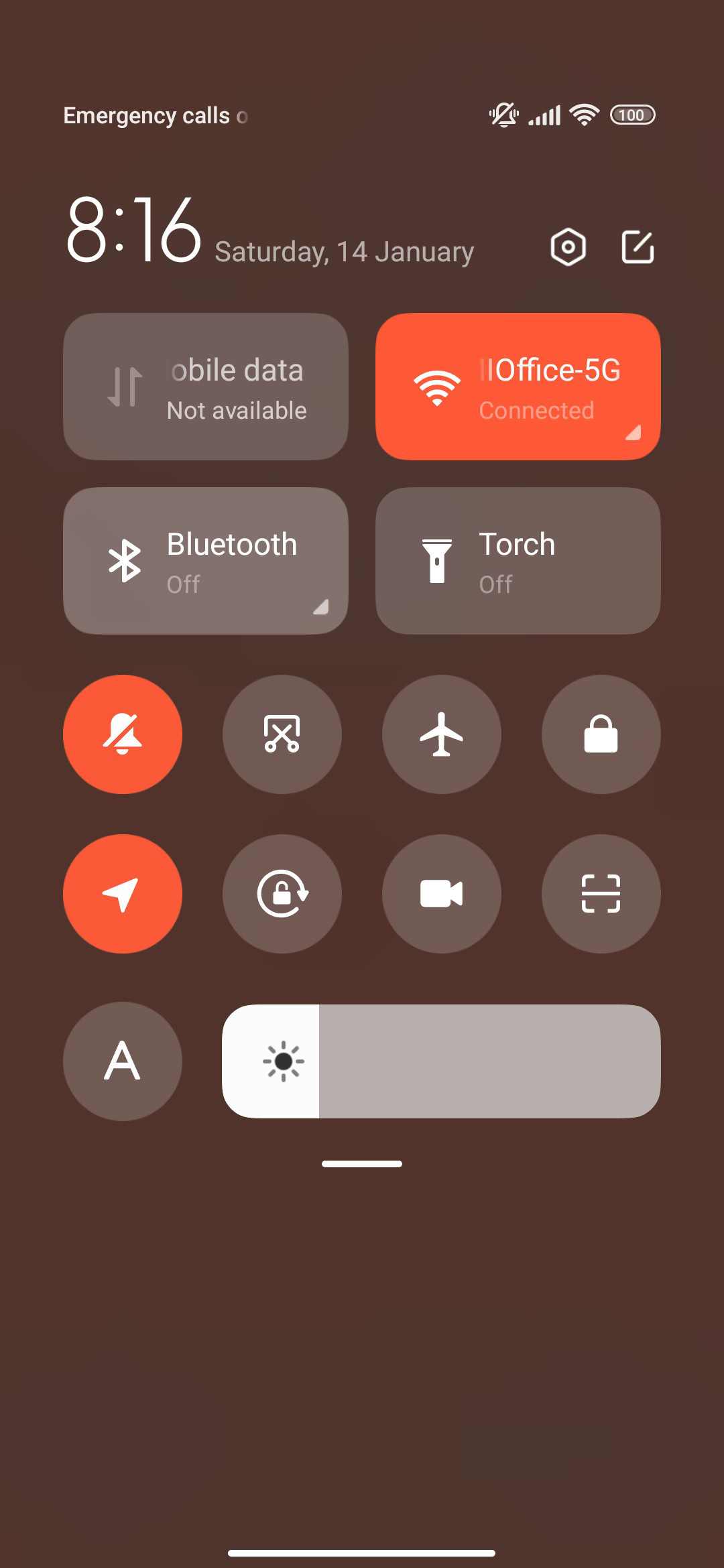Viewport: 724px width, 1568px height.
Task: Open the settings hexagon icon
Action: [x=568, y=247]
